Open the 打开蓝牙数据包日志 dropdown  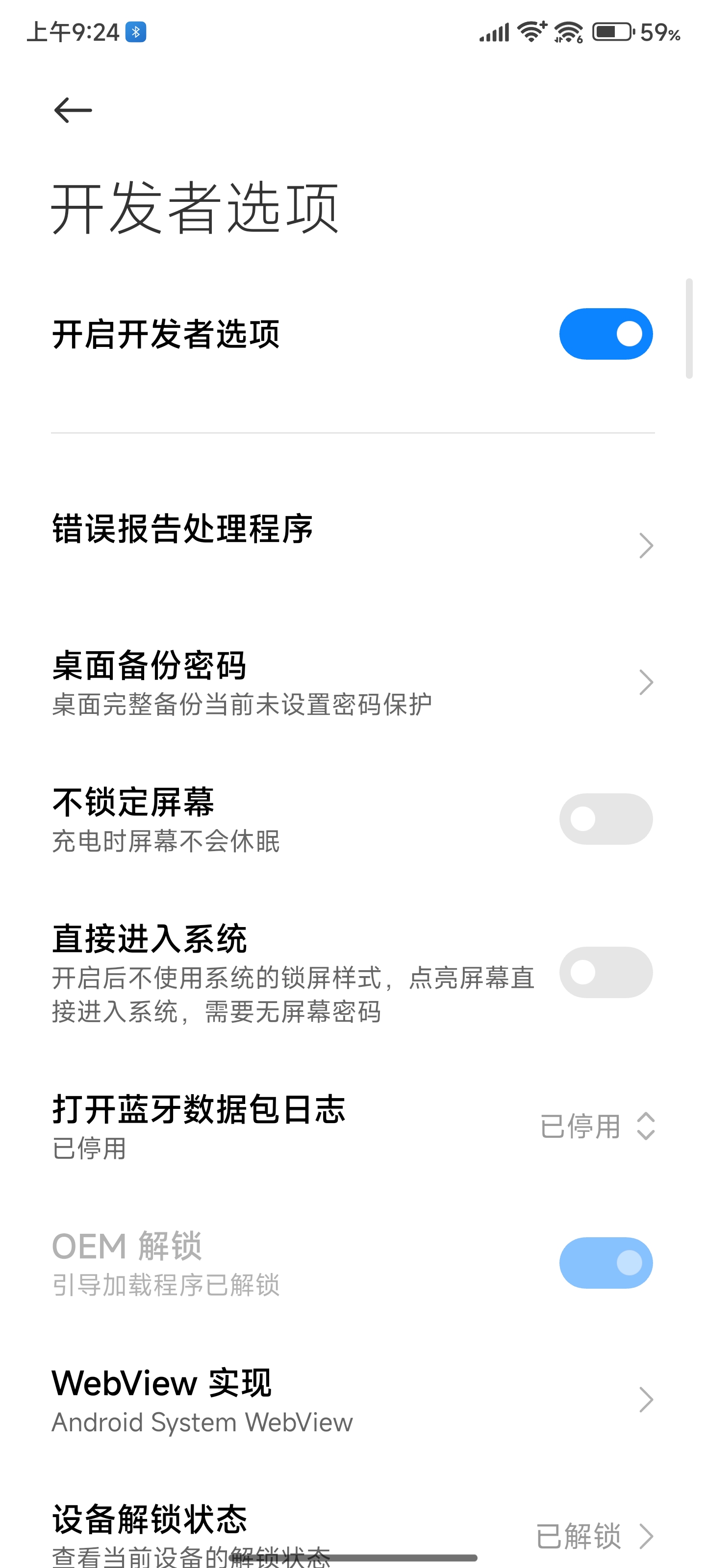coord(353,1126)
